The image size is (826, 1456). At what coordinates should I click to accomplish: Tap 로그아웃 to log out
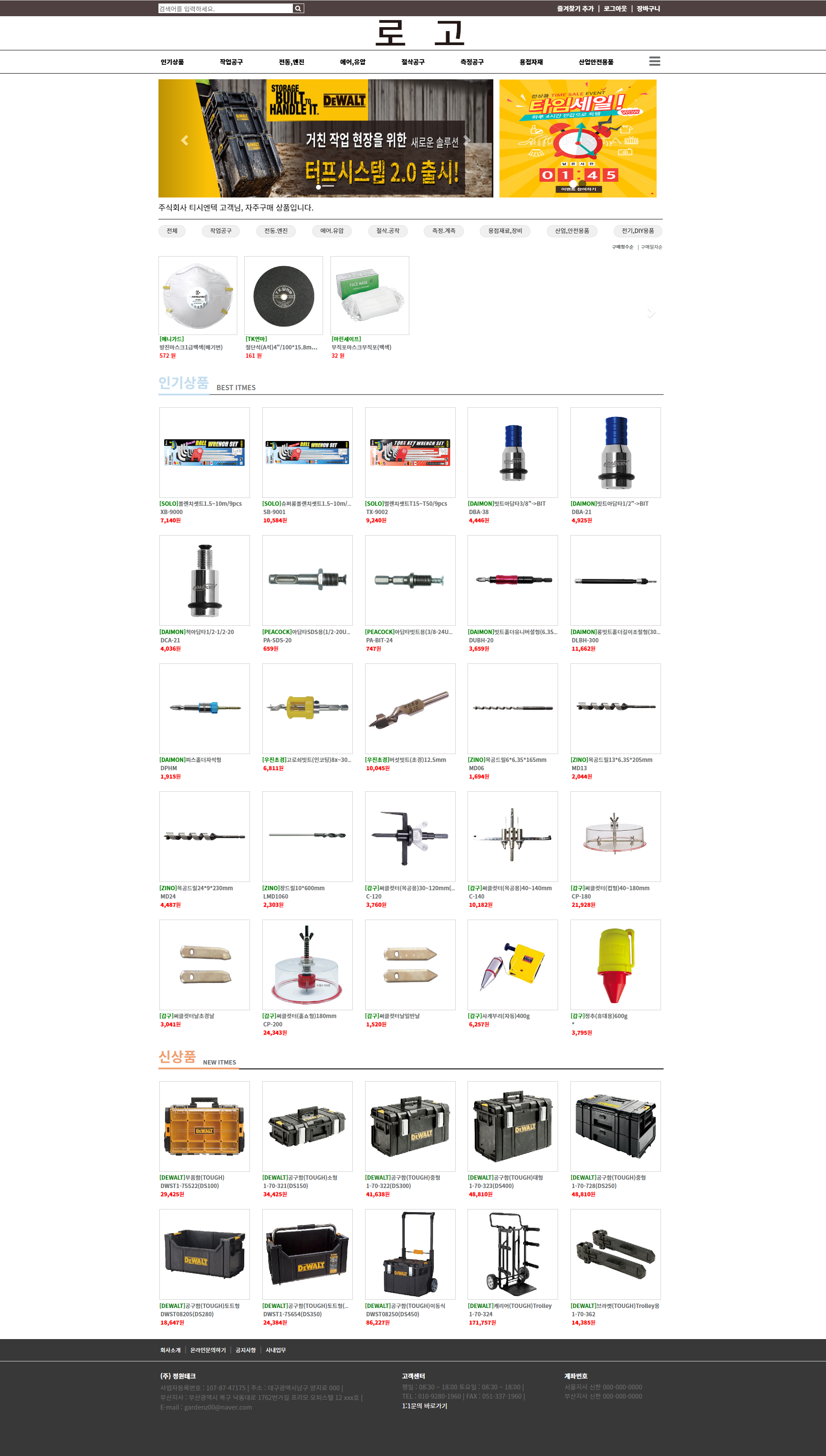(615, 8)
